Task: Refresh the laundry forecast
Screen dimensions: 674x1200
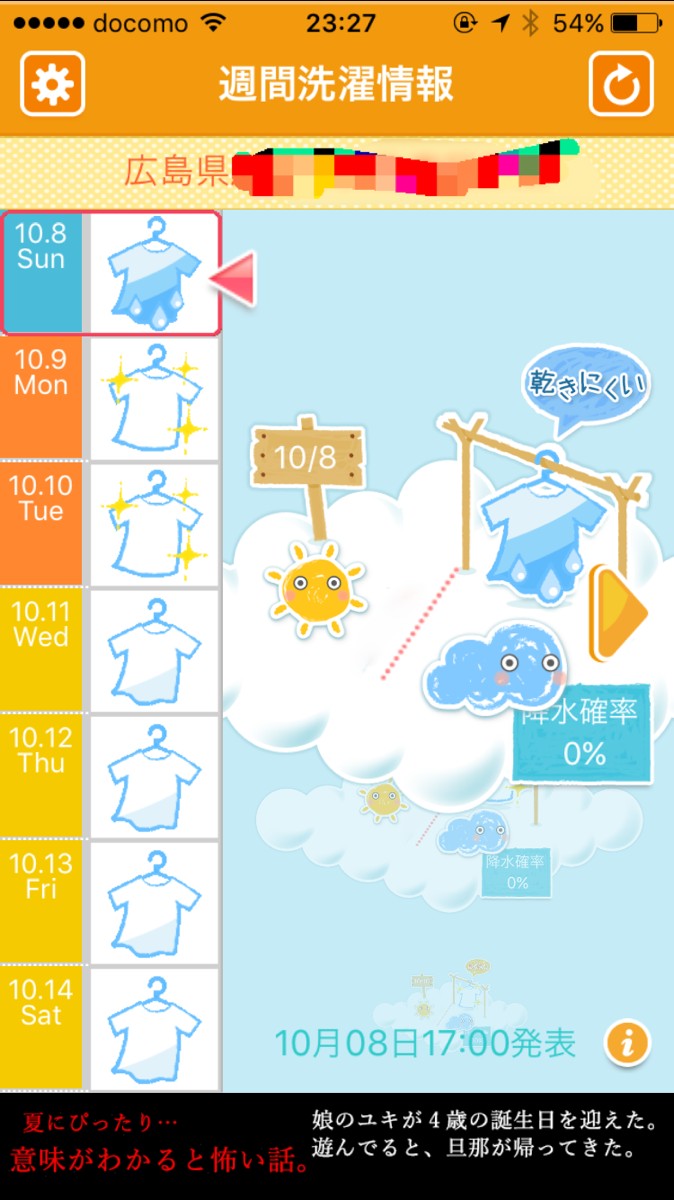Action: point(620,84)
